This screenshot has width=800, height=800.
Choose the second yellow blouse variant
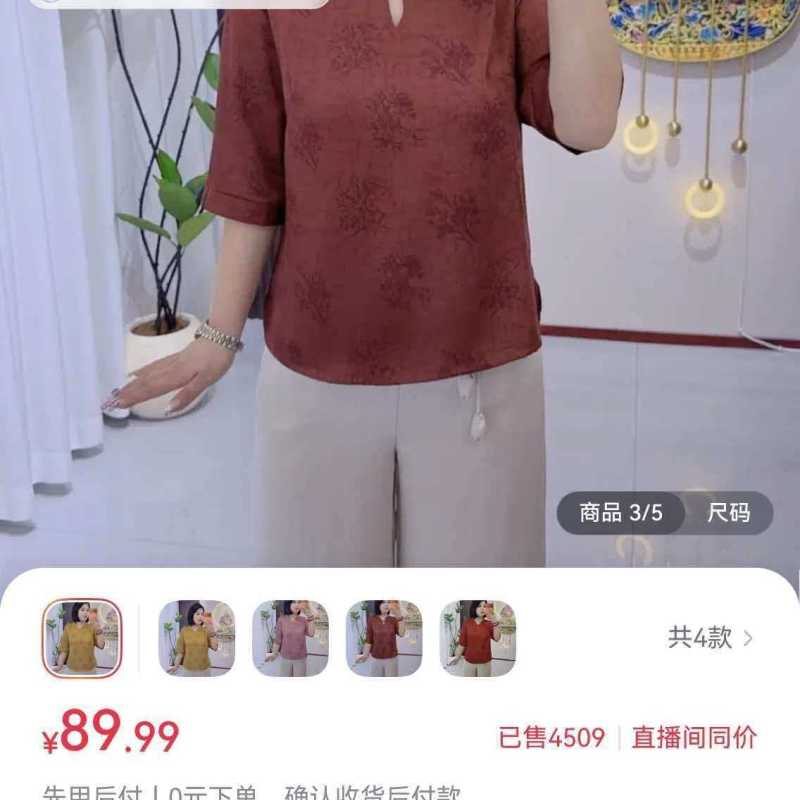[x=197, y=638]
